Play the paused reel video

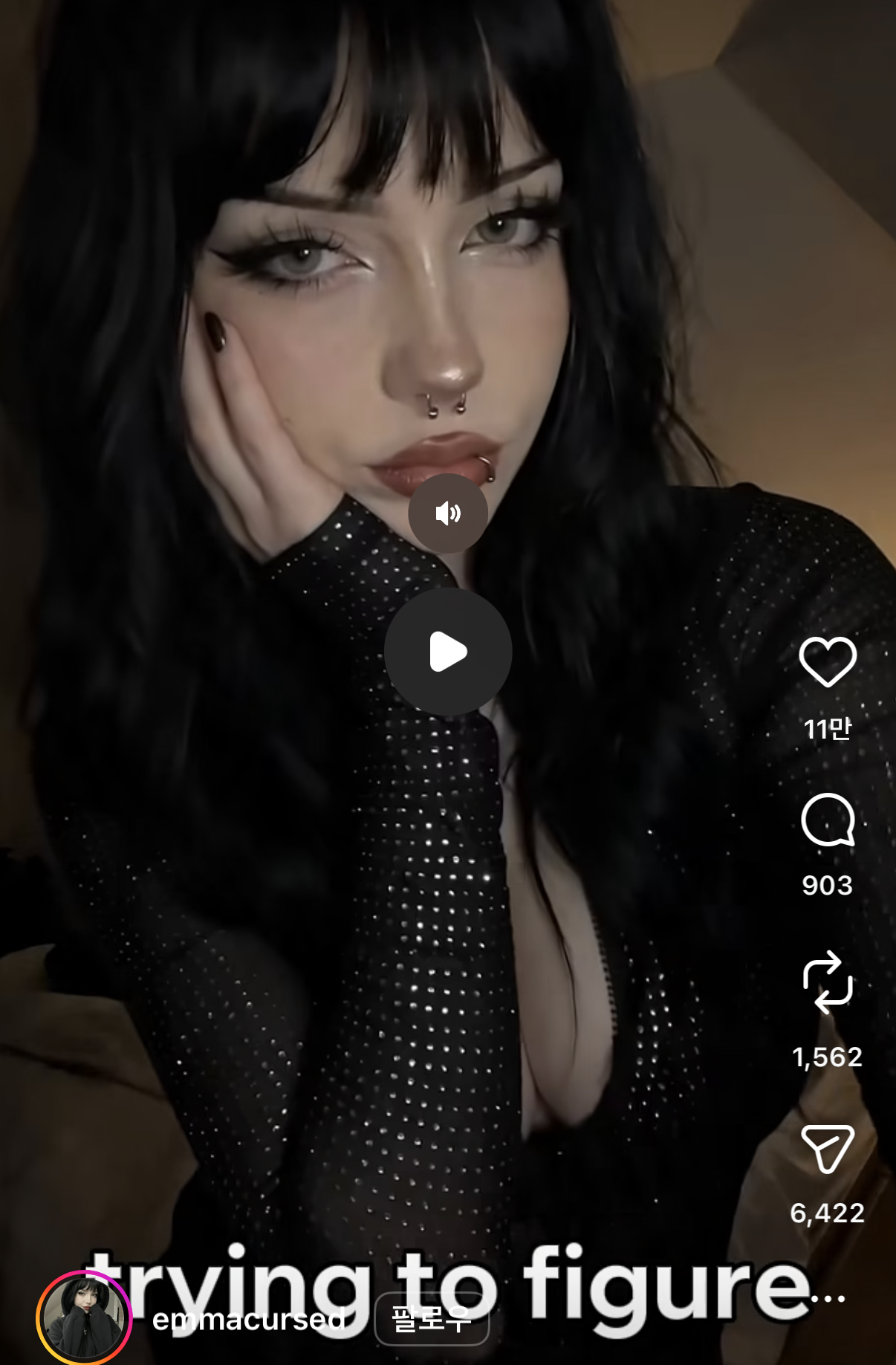pyautogui.click(x=448, y=652)
